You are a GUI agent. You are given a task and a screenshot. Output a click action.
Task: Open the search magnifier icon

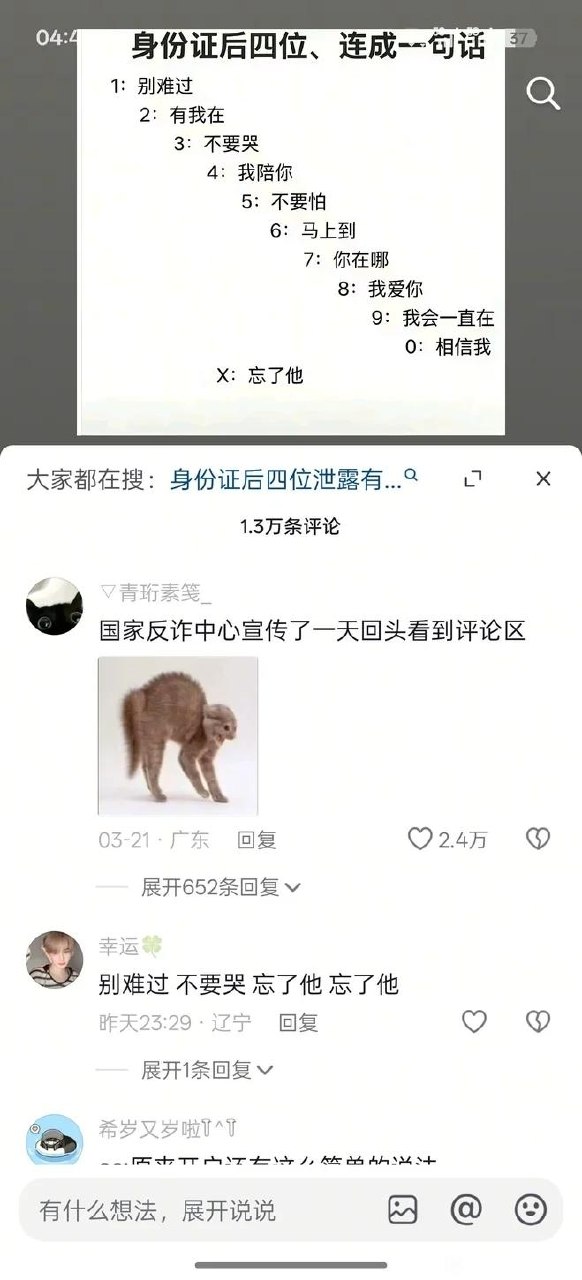pyautogui.click(x=543, y=93)
